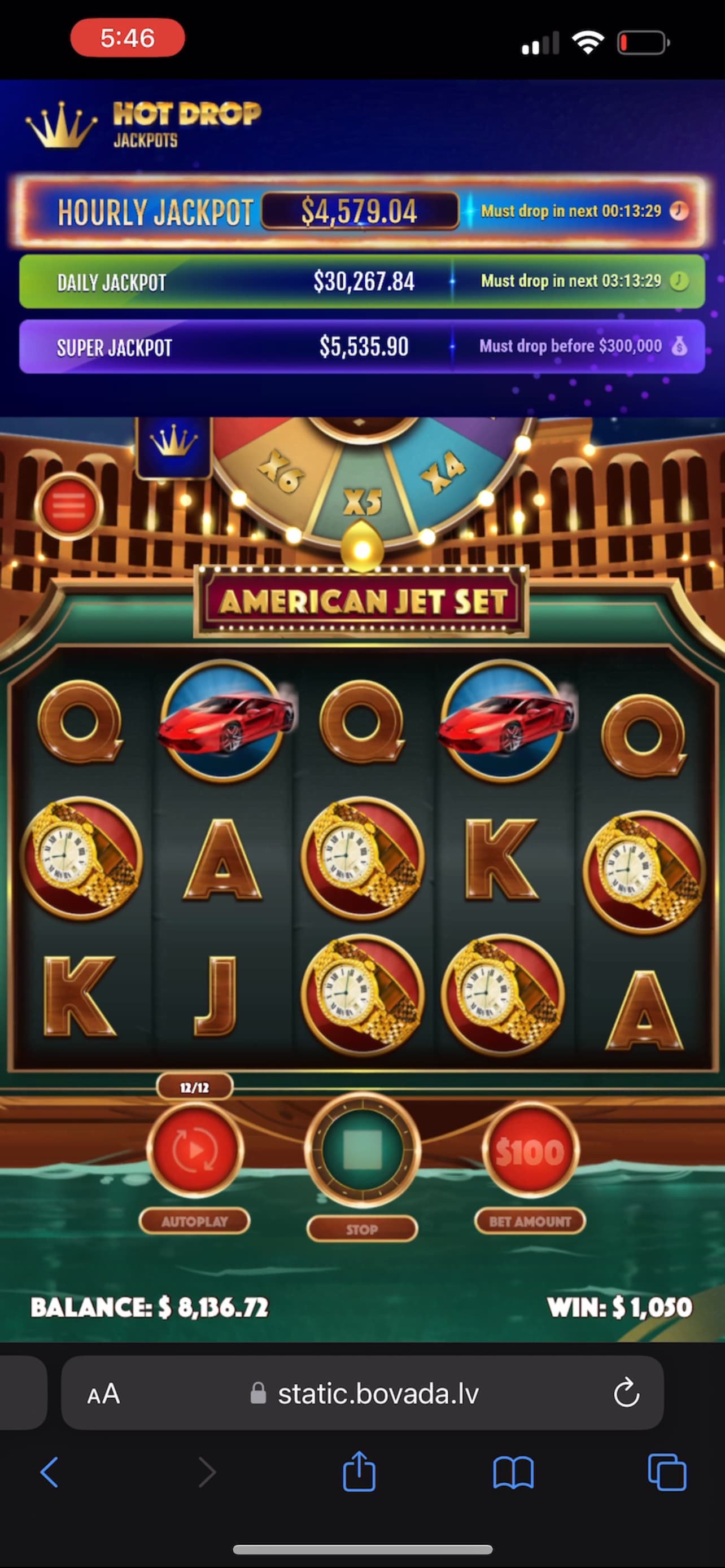Change the $100 bet amount
The image size is (725, 1568).
(x=530, y=1150)
